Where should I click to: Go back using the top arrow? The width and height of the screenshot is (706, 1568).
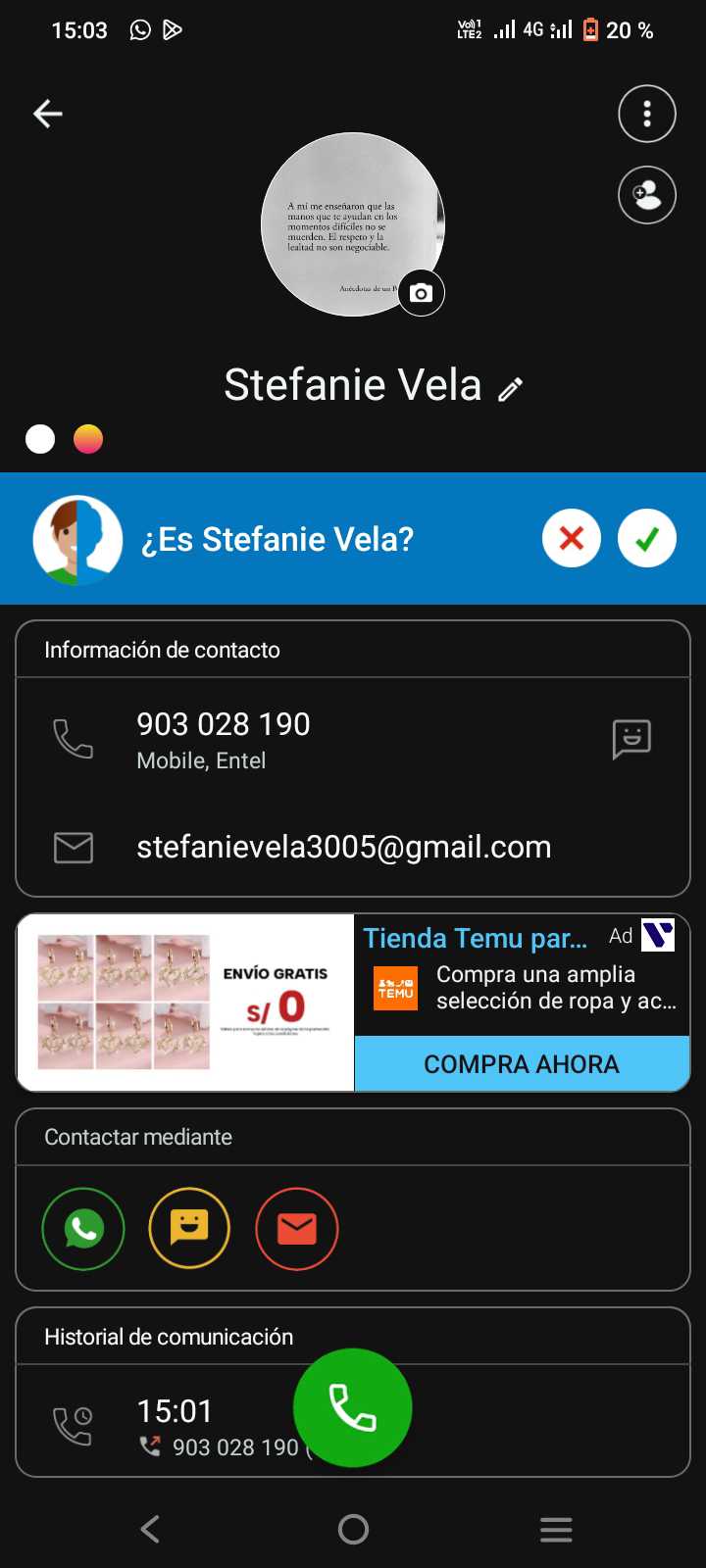click(x=48, y=114)
